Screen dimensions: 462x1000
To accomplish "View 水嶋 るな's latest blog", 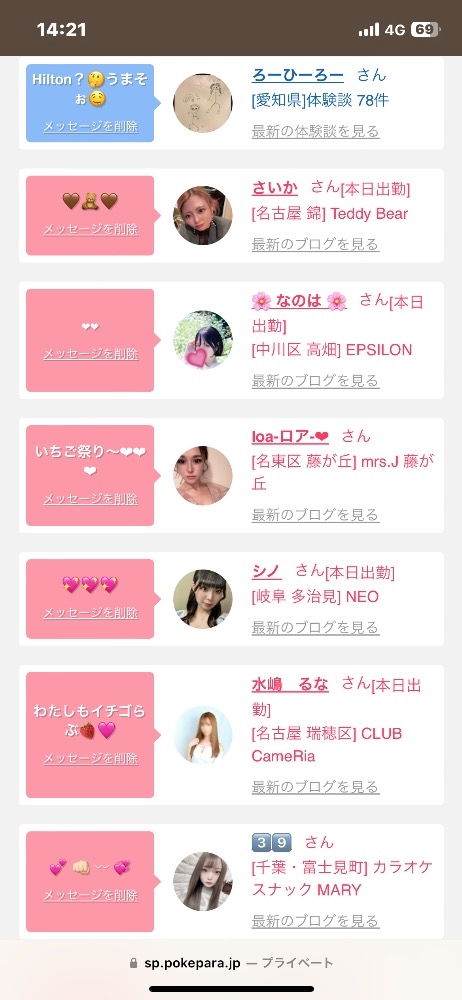I will (315, 787).
